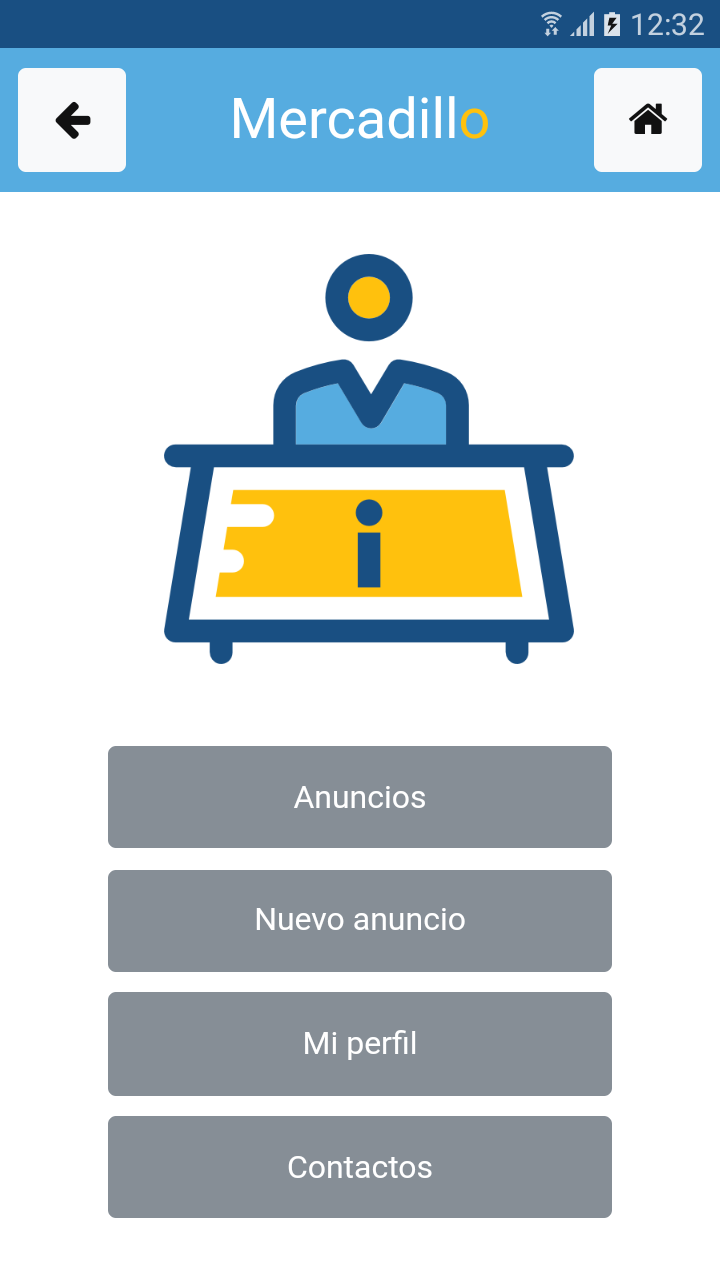Open the Anuncios section
This screenshot has width=720, height=1280.
tap(360, 797)
